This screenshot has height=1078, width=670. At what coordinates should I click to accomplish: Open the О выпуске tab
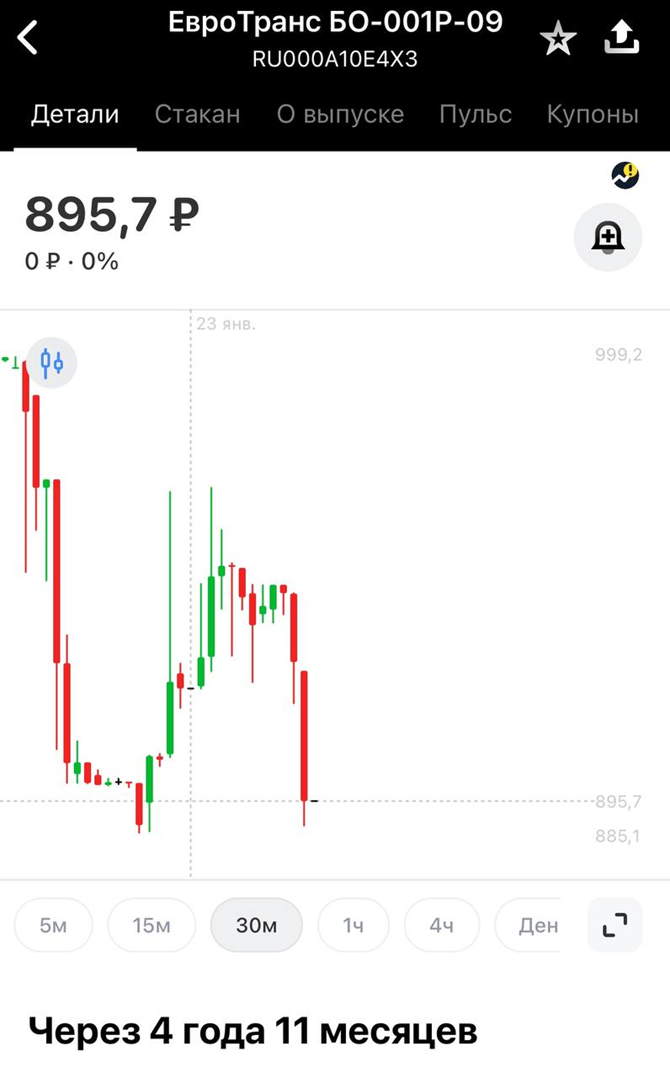point(340,114)
